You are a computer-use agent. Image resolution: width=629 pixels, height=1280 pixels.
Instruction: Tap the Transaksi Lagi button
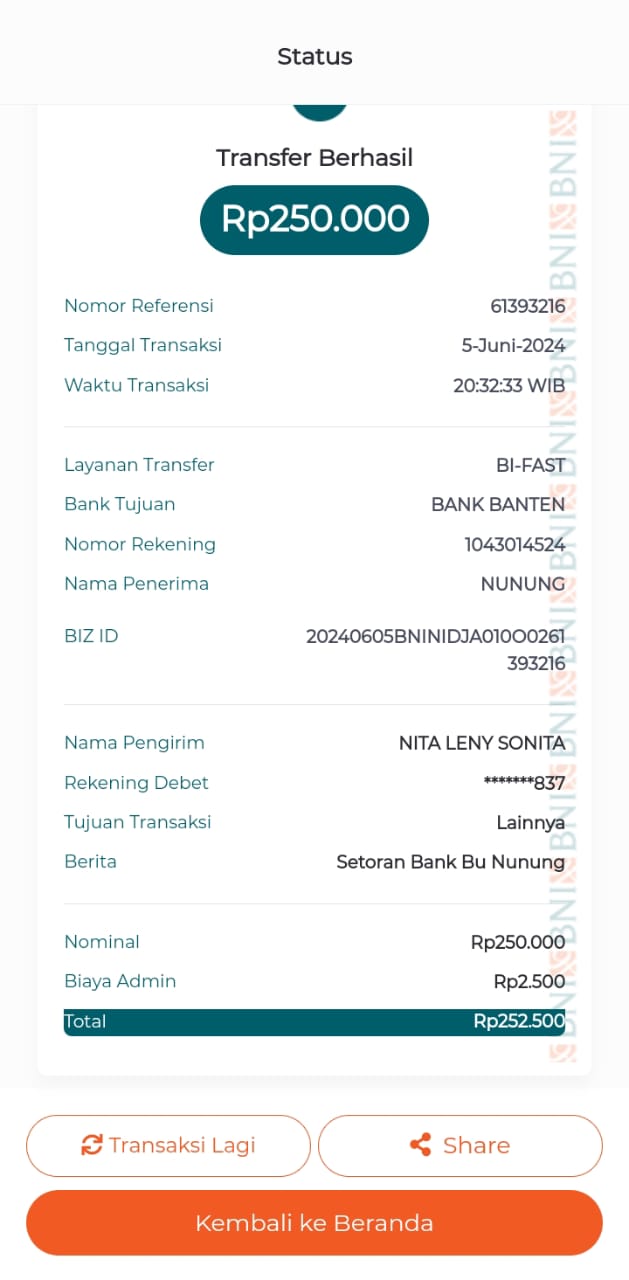168,1146
